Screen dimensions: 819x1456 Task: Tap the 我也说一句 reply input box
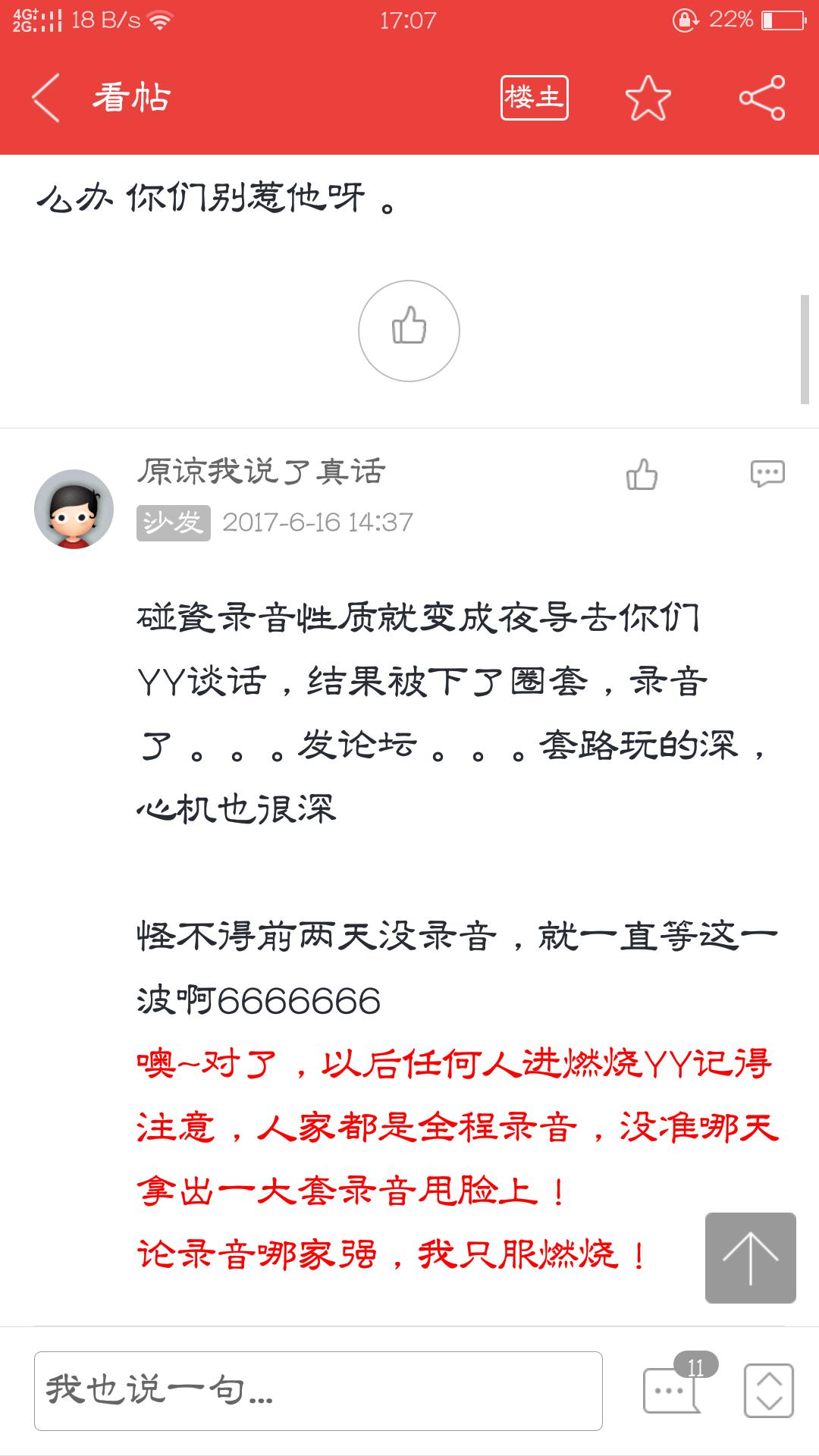point(318,1391)
